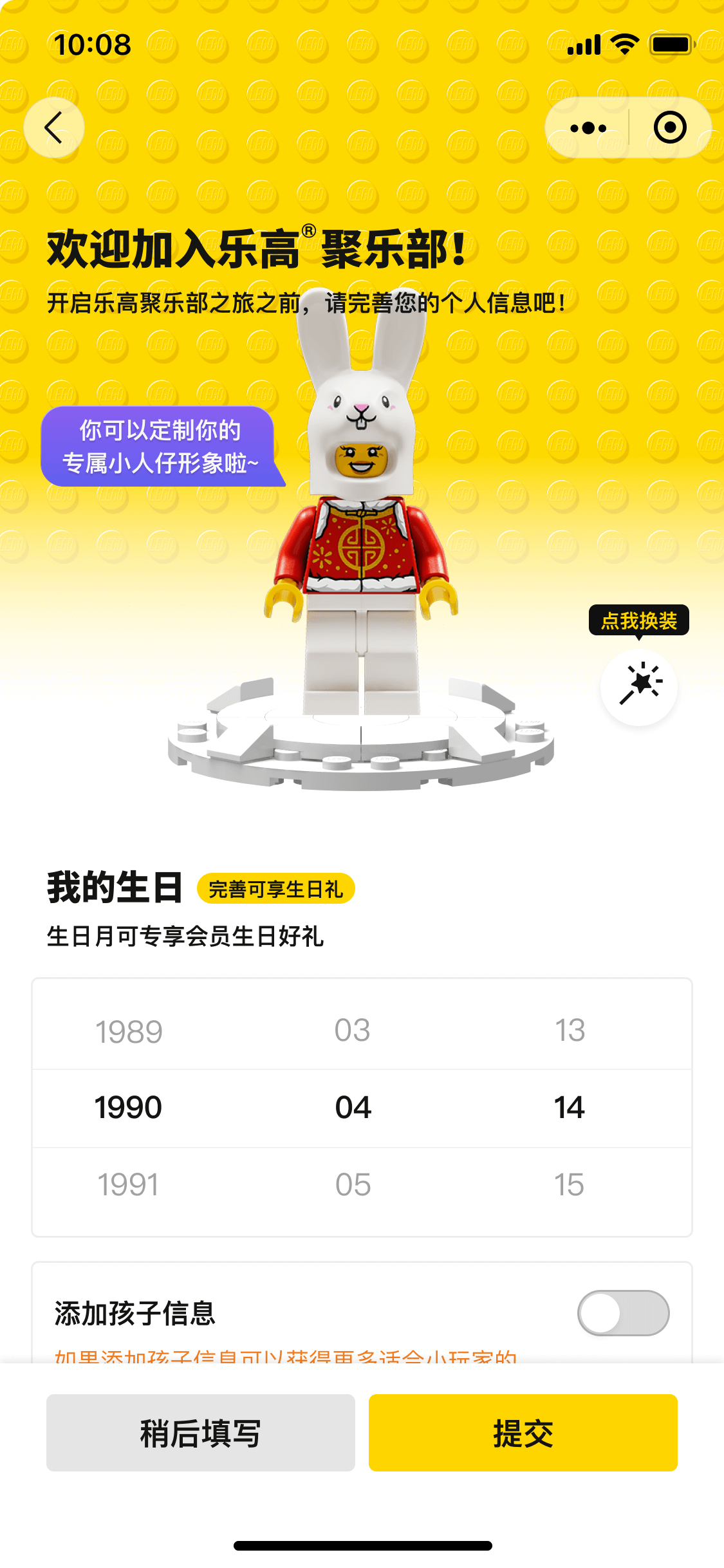Enable the 添加孩子信息 switch

623,1312
